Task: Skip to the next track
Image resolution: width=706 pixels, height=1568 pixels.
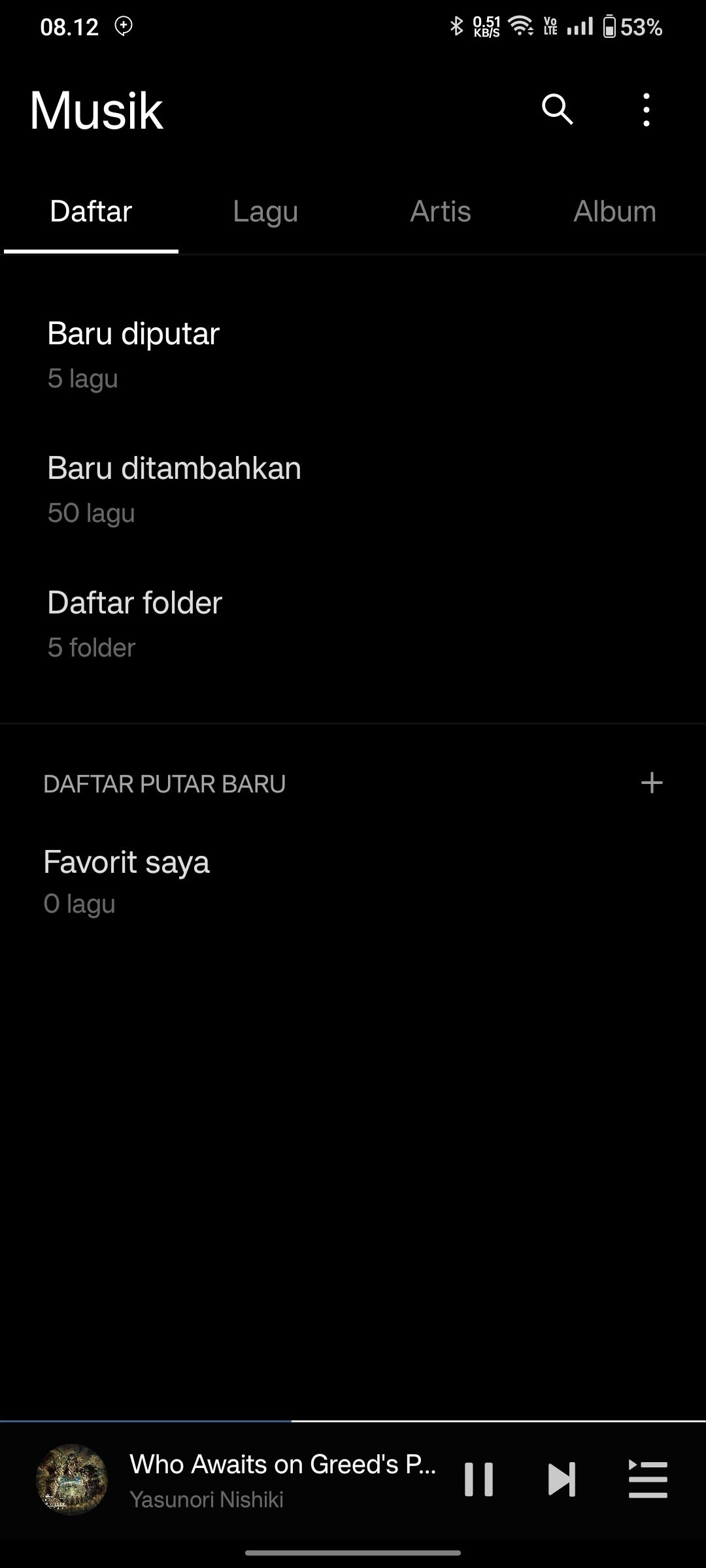Action: coord(562,1479)
